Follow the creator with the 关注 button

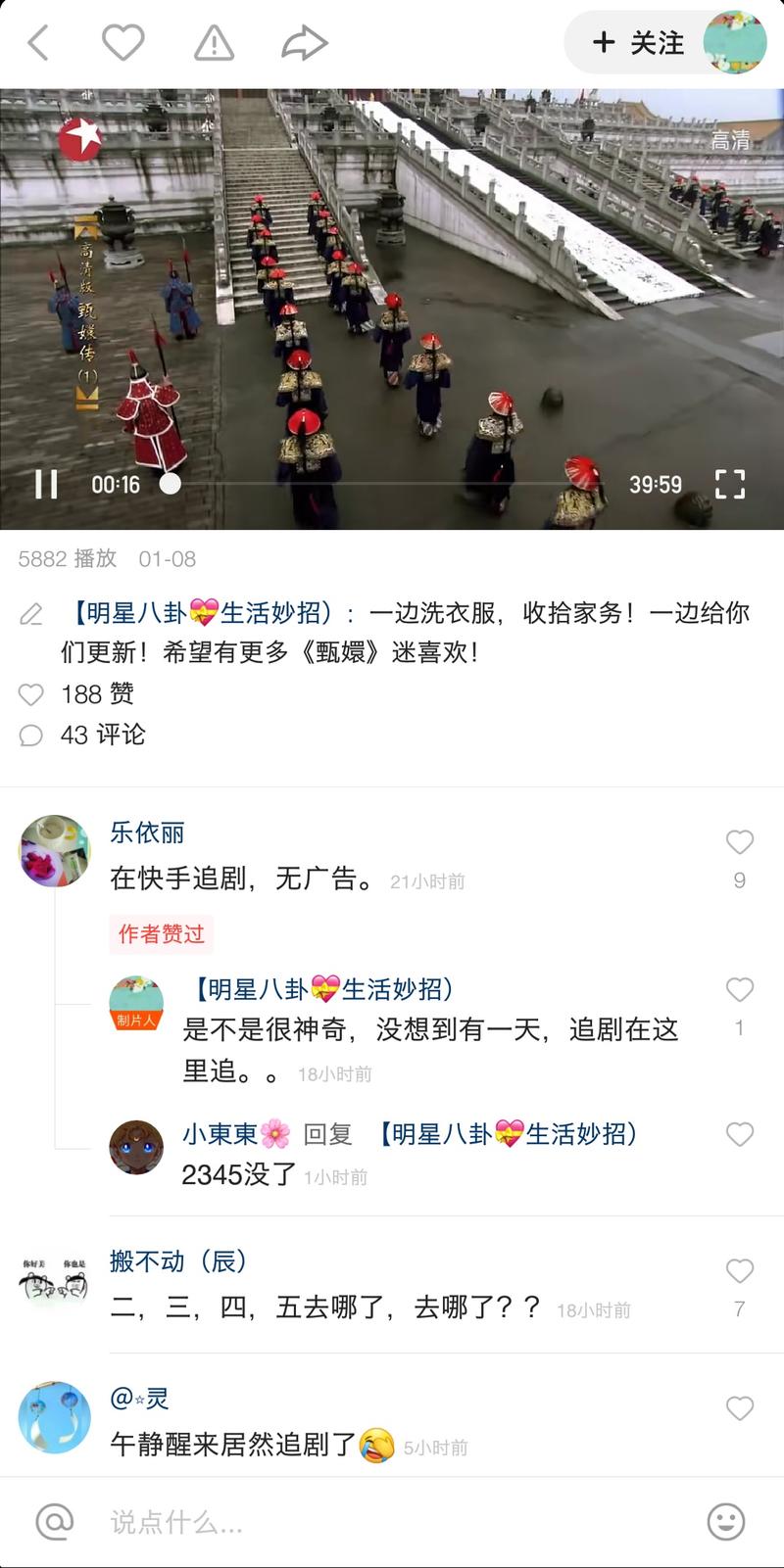pyautogui.click(x=636, y=42)
